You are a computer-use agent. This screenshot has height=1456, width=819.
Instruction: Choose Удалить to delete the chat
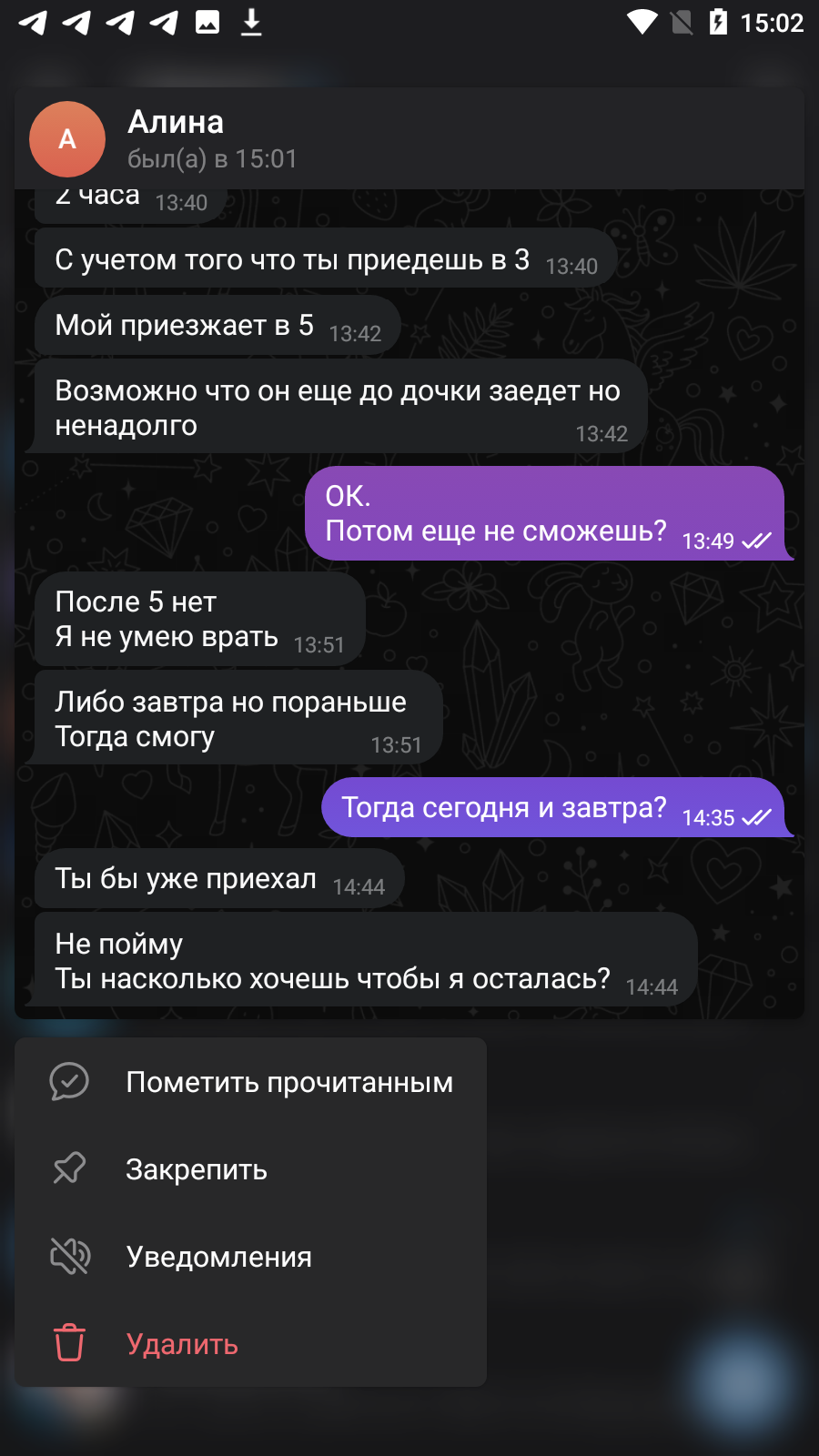pyautogui.click(x=250, y=1344)
